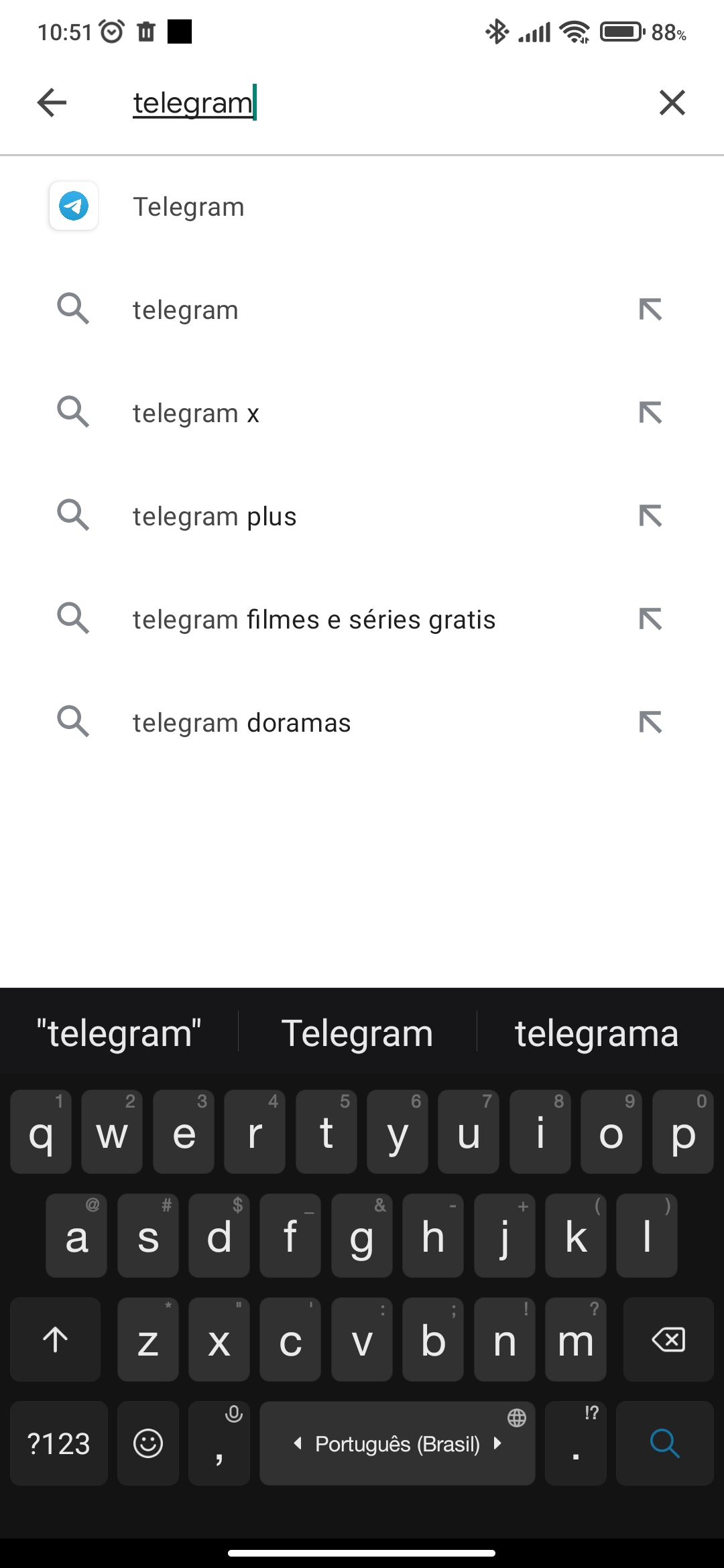Screen dimensions: 724x1568
Task: Go back from the search screen
Action: [x=52, y=103]
